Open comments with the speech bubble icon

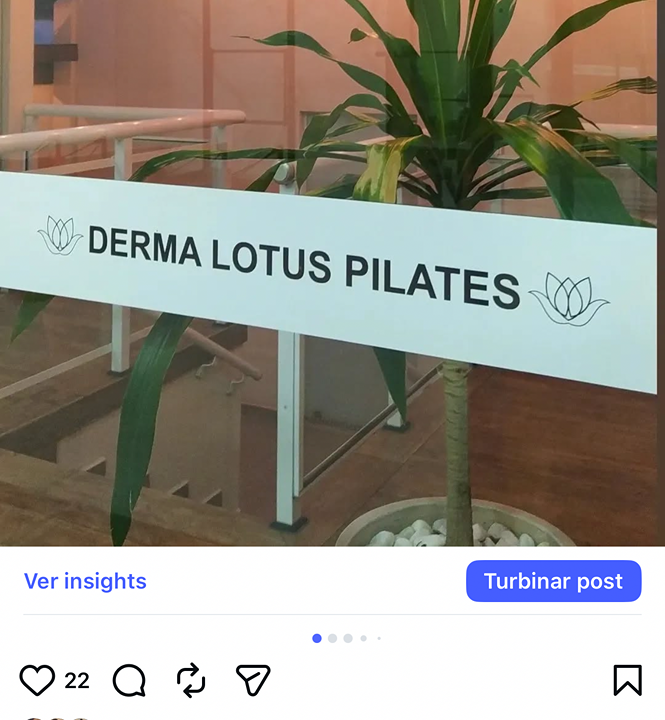[x=129, y=680]
